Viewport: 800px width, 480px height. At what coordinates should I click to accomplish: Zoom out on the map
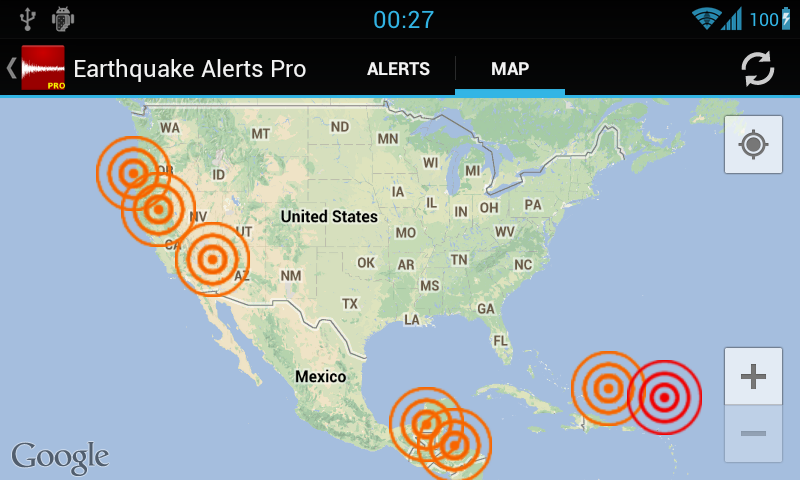tap(753, 434)
